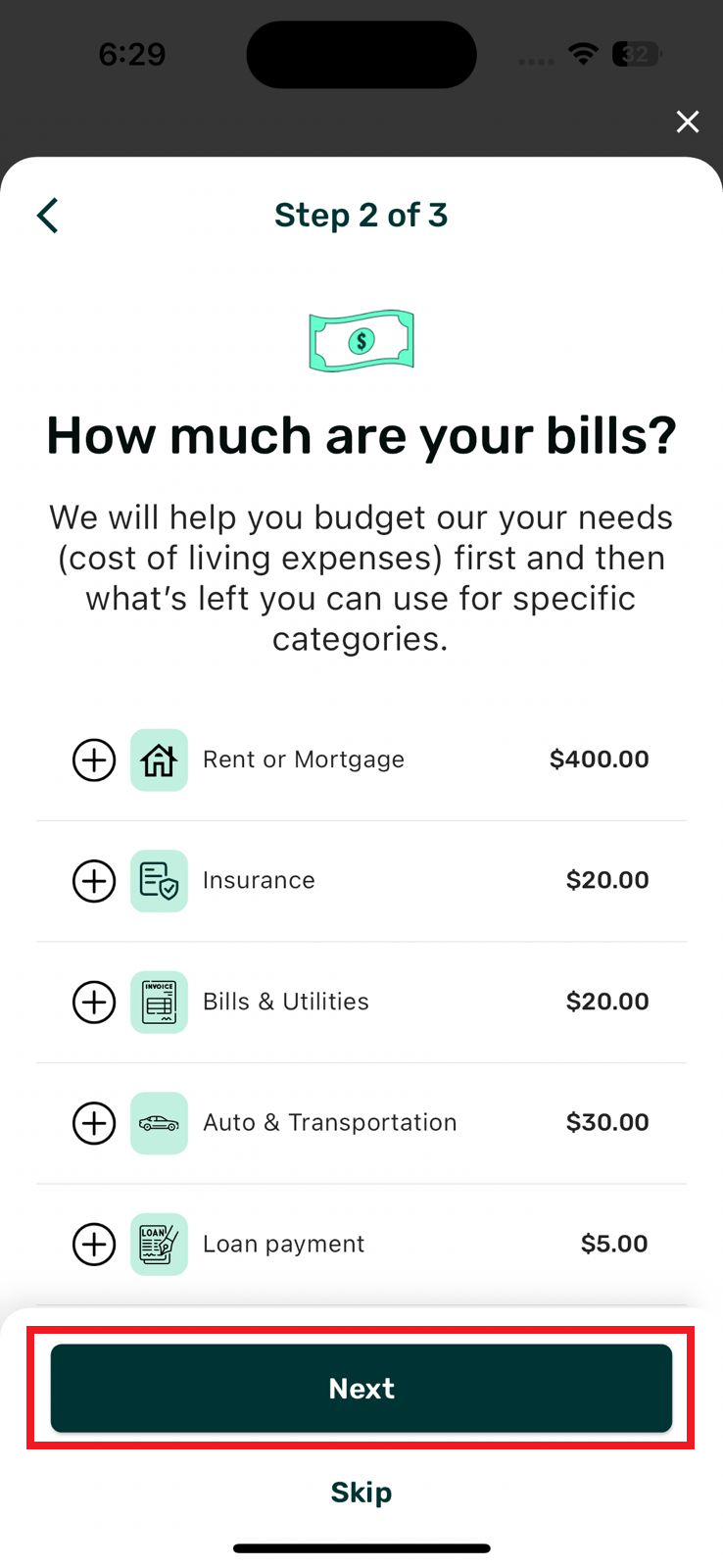Close the screen with the X
This screenshot has height=1568, width=723.
(687, 122)
